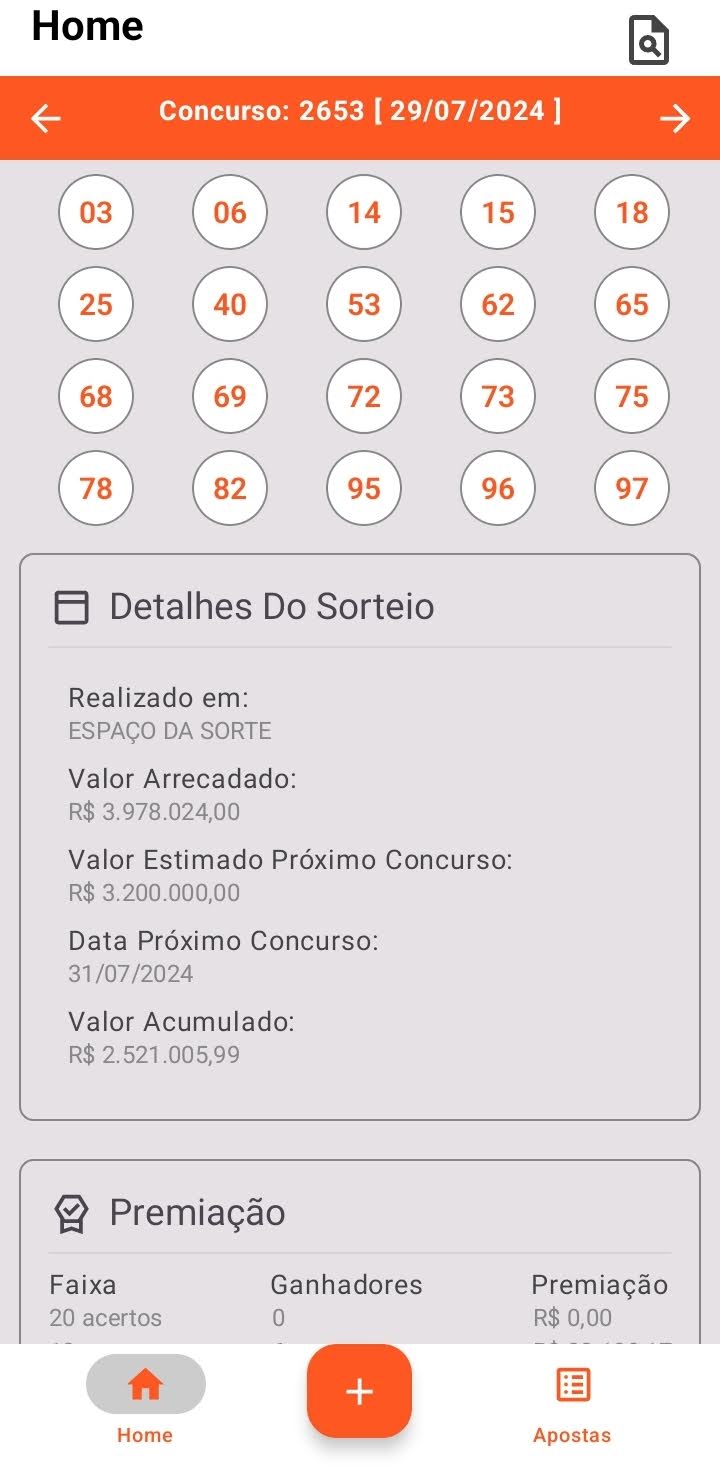Go to the next concurso
The width and height of the screenshot is (720, 1466).
[x=675, y=119]
